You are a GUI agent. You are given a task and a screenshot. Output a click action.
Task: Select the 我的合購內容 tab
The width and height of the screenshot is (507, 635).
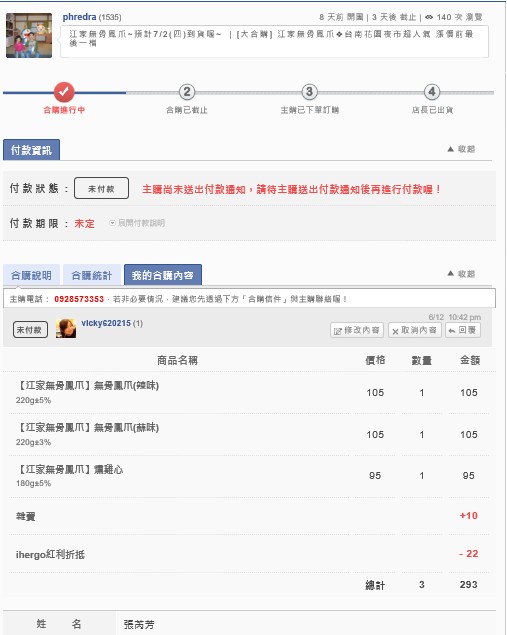pos(163,275)
